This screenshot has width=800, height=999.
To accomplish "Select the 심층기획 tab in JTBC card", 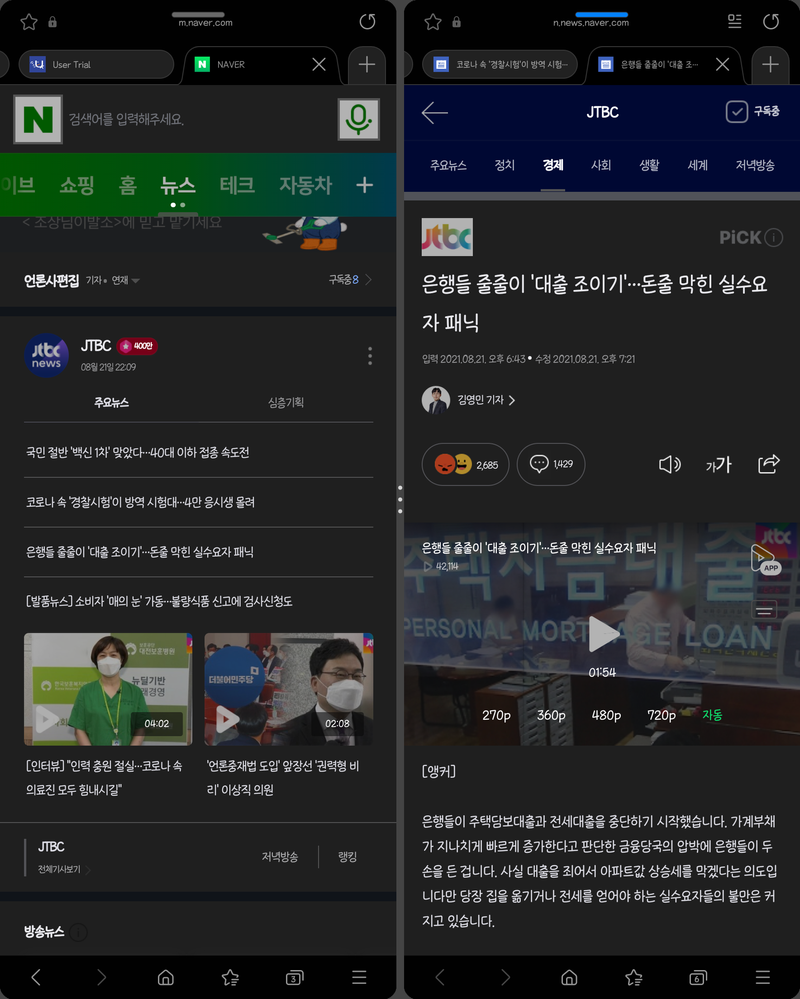I will click(x=286, y=402).
